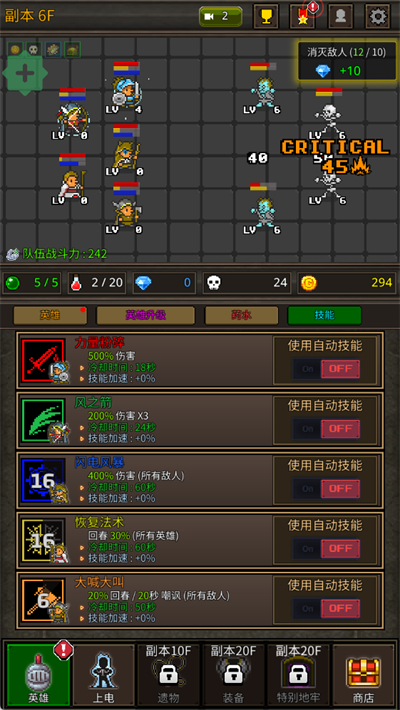This screenshot has height=710, width=400.
Task: Switch to the 英雄 tab above the skill list
Action: pos(50,315)
